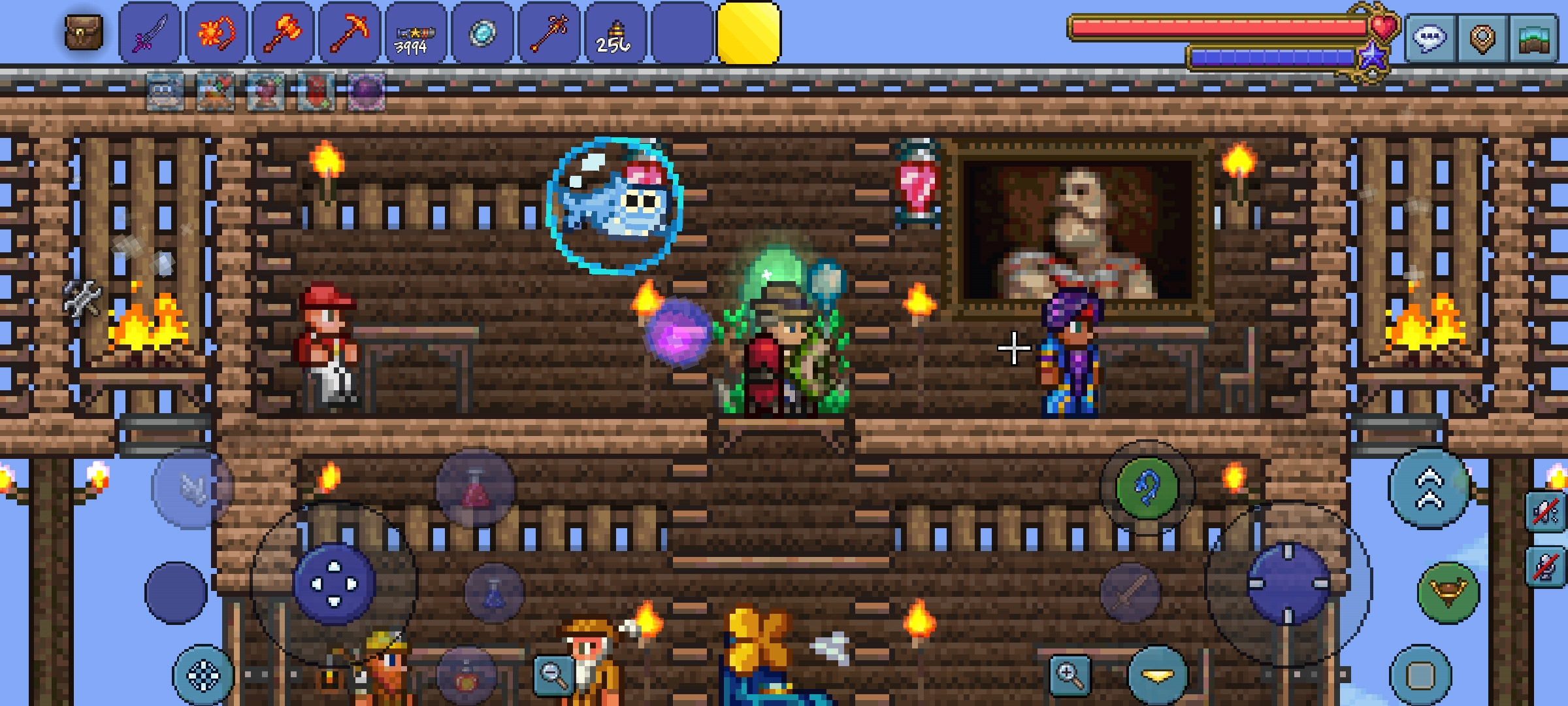
Task: Tap the square interact button
Action: coord(1420,676)
